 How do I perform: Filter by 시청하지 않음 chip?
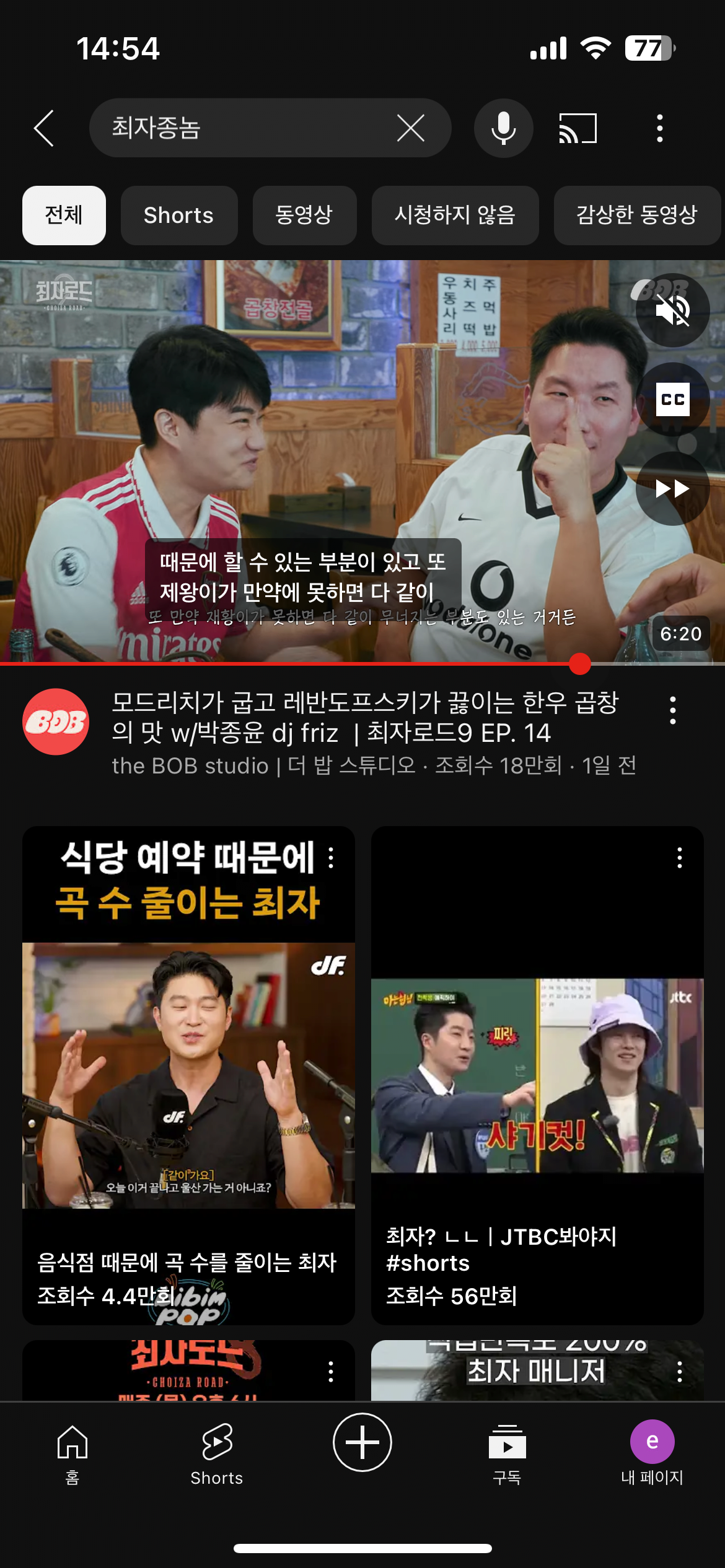coord(455,216)
